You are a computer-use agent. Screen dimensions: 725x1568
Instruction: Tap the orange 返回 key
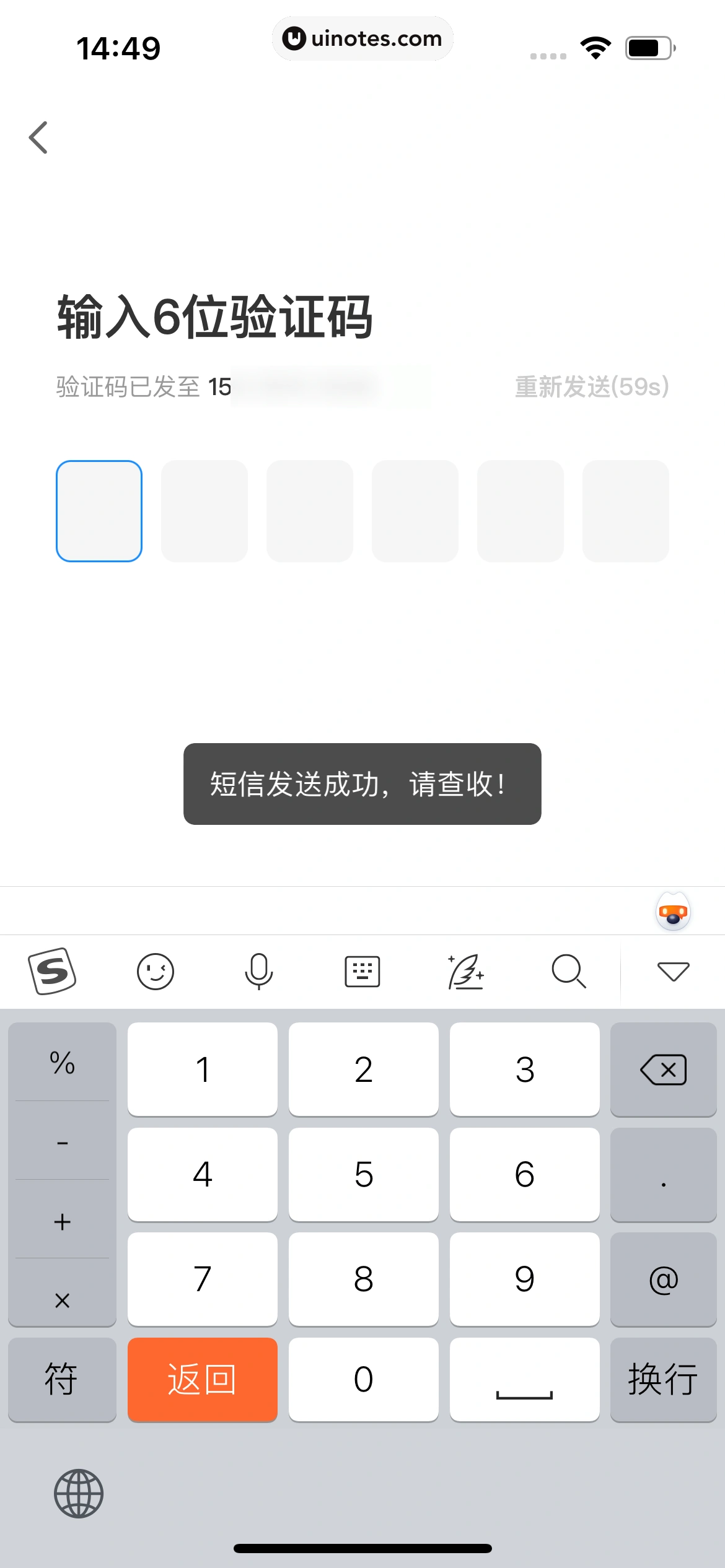click(x=202, y=1379)
